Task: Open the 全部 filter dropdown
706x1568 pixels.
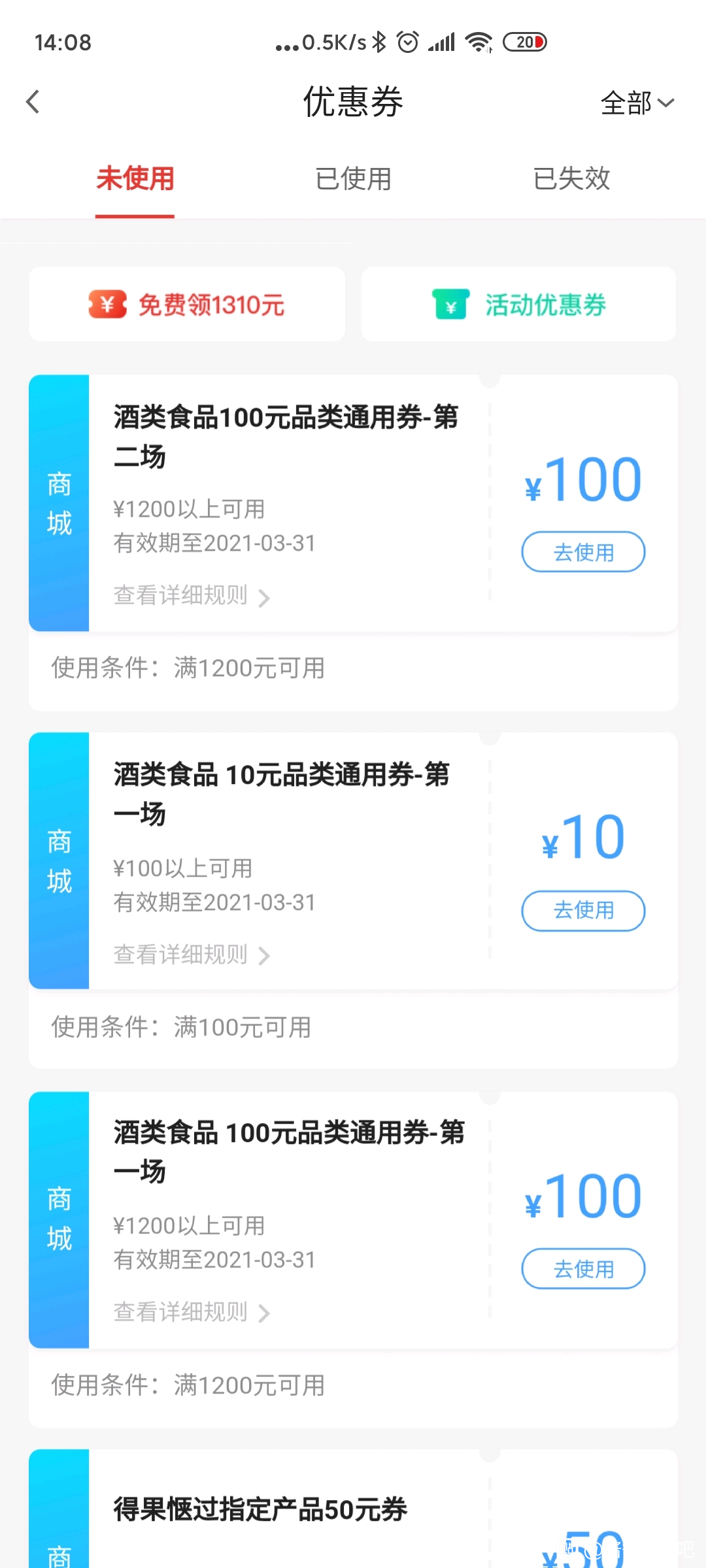Action: [x=637, y=103]
